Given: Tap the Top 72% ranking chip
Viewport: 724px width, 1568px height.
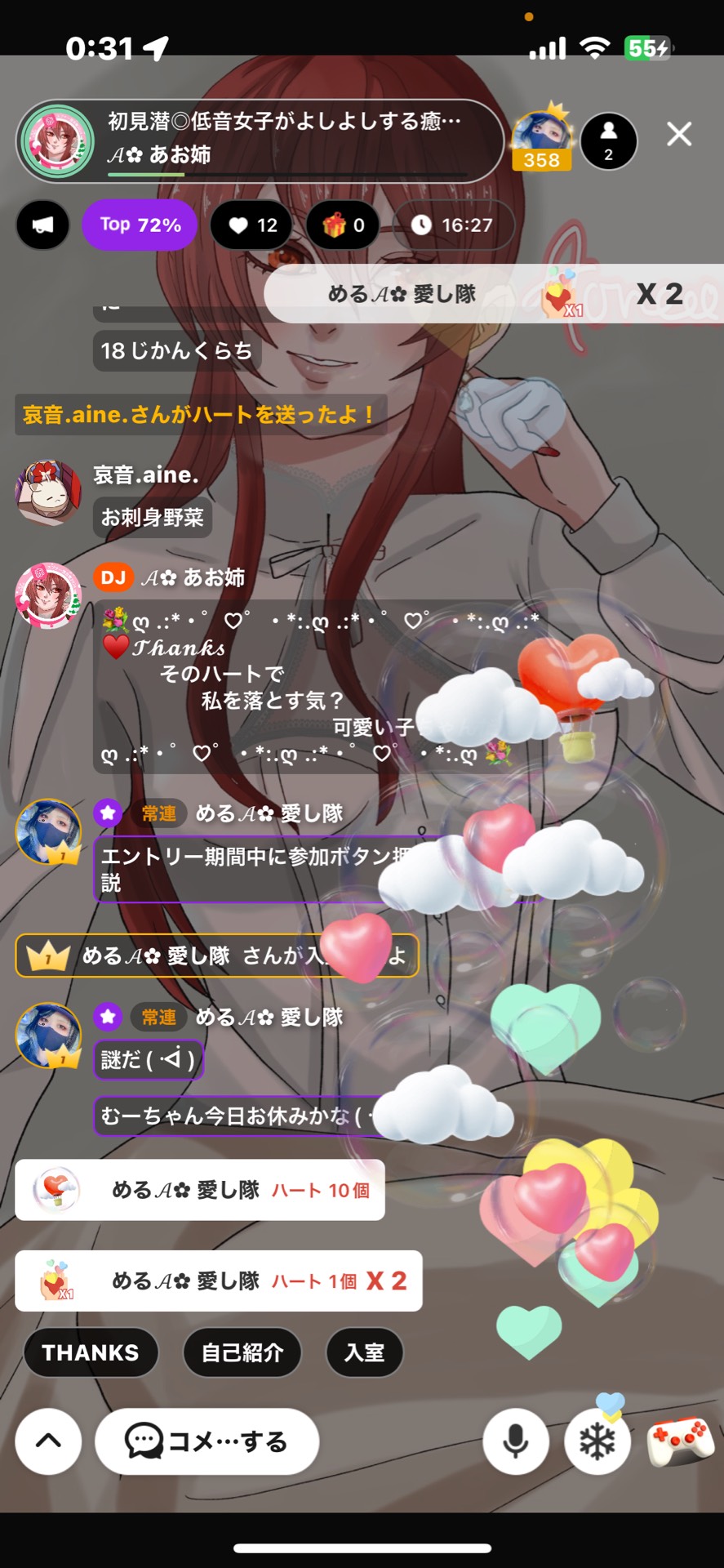Looking at the screenshot, I should click(140, 225).
